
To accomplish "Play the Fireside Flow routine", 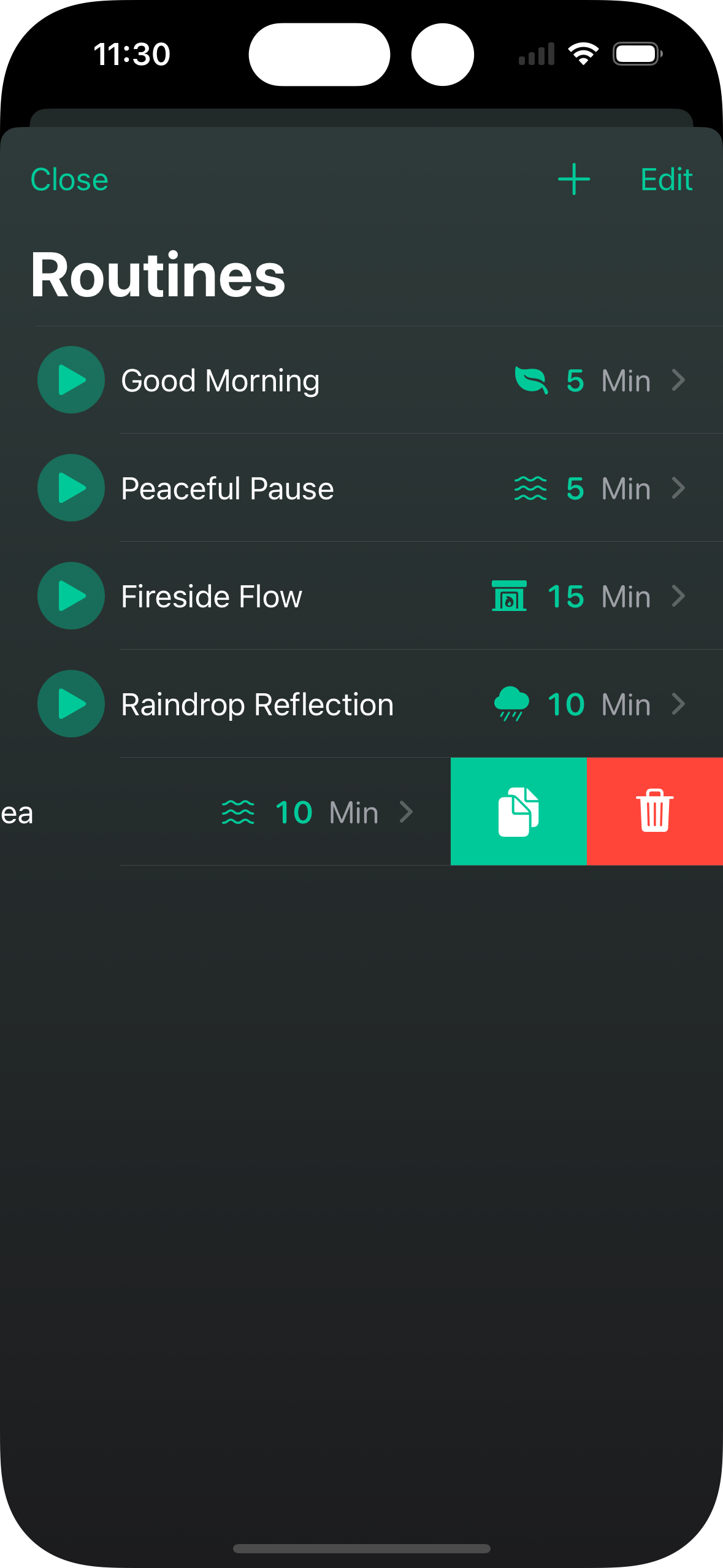I will tap(71, 596).
